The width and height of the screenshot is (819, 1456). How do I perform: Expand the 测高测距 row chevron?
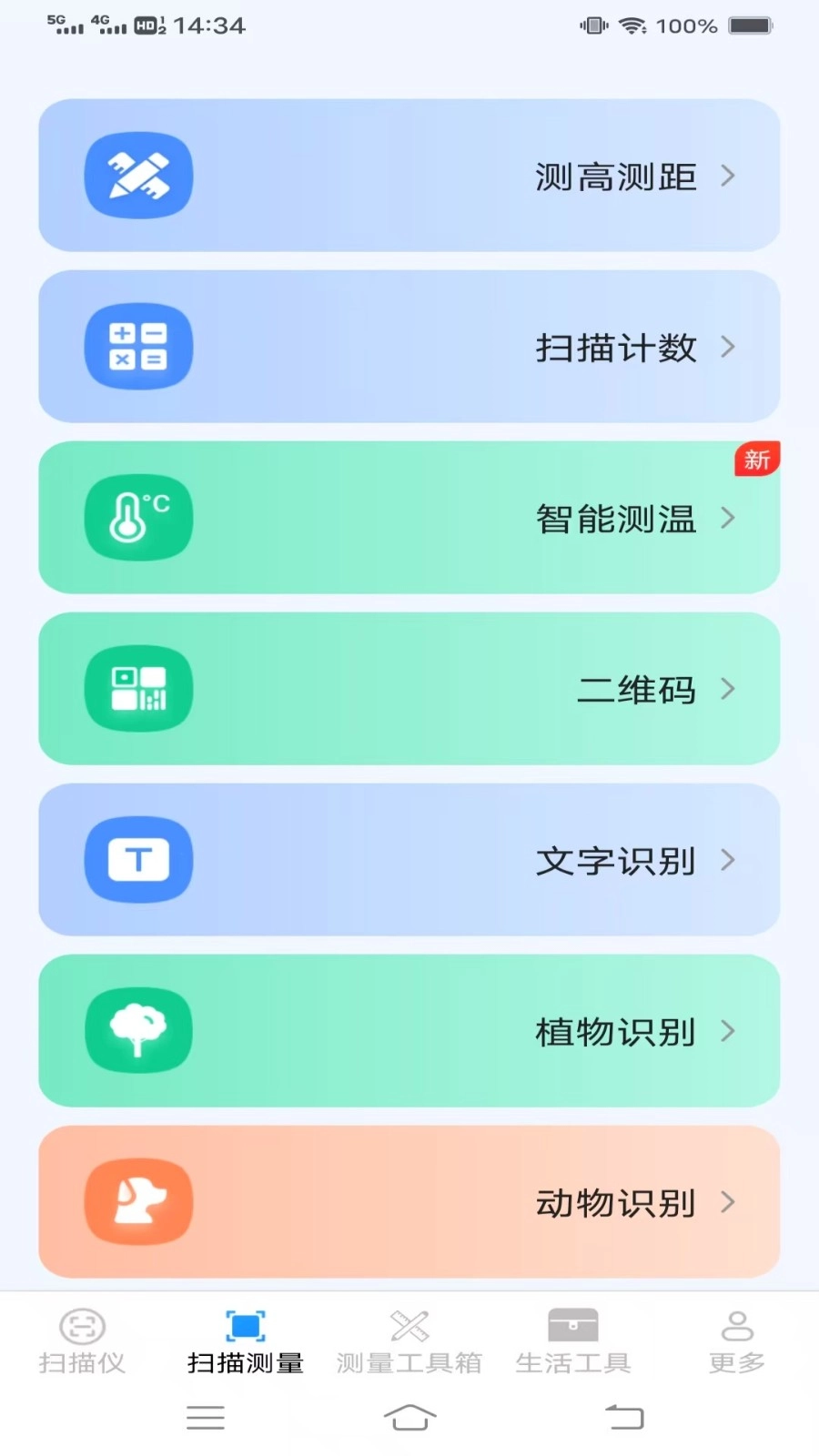coord(728,177)
